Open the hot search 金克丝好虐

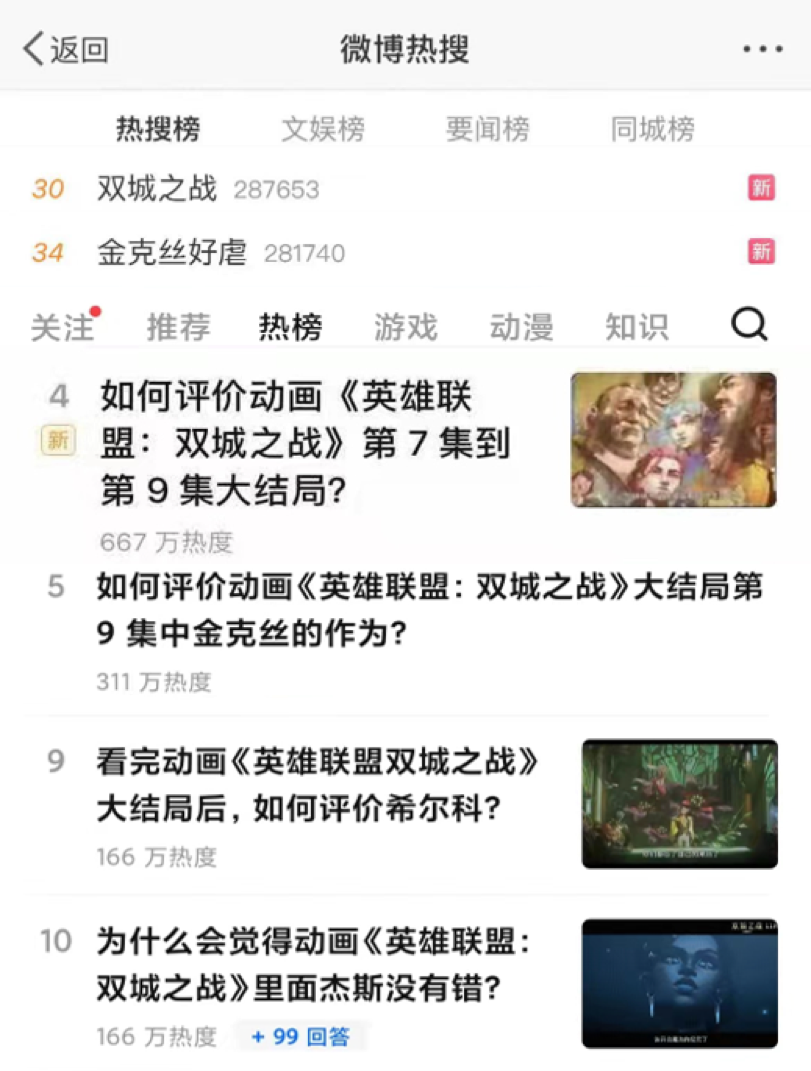point(172,253)
